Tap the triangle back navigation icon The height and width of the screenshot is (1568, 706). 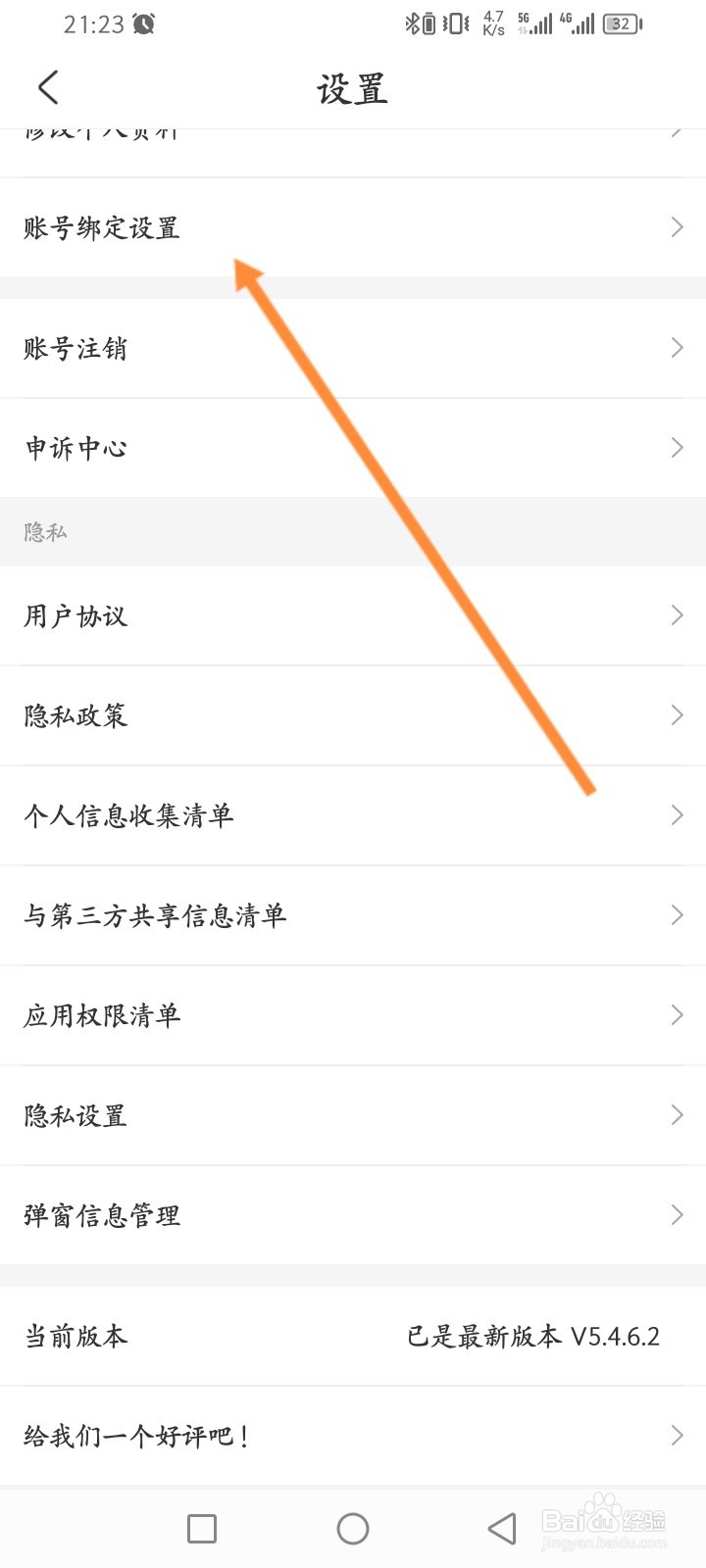[500, 1528]
